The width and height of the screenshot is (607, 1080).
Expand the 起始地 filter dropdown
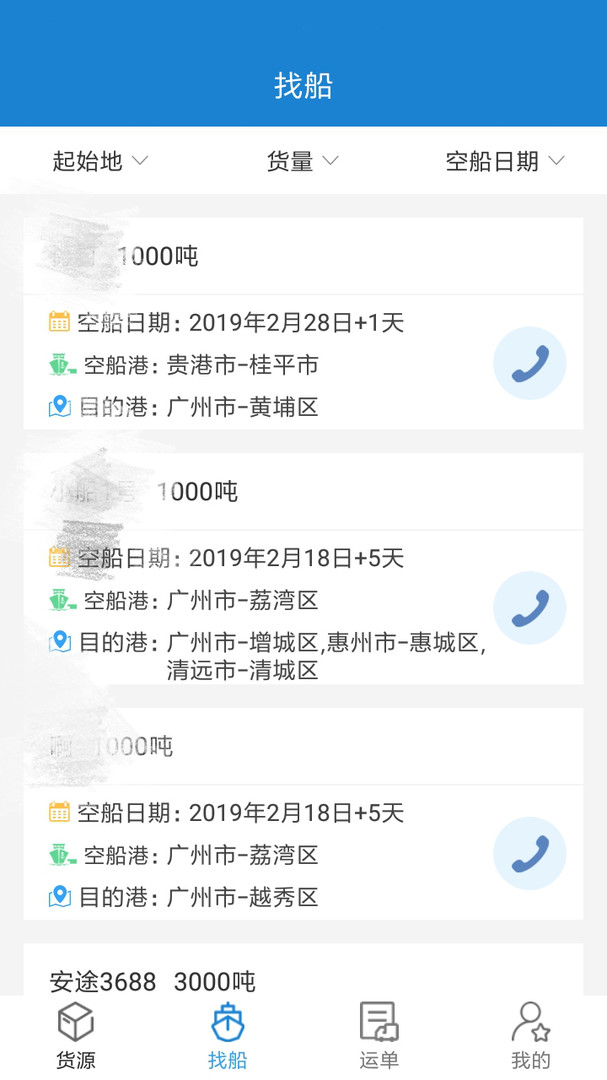100,161
